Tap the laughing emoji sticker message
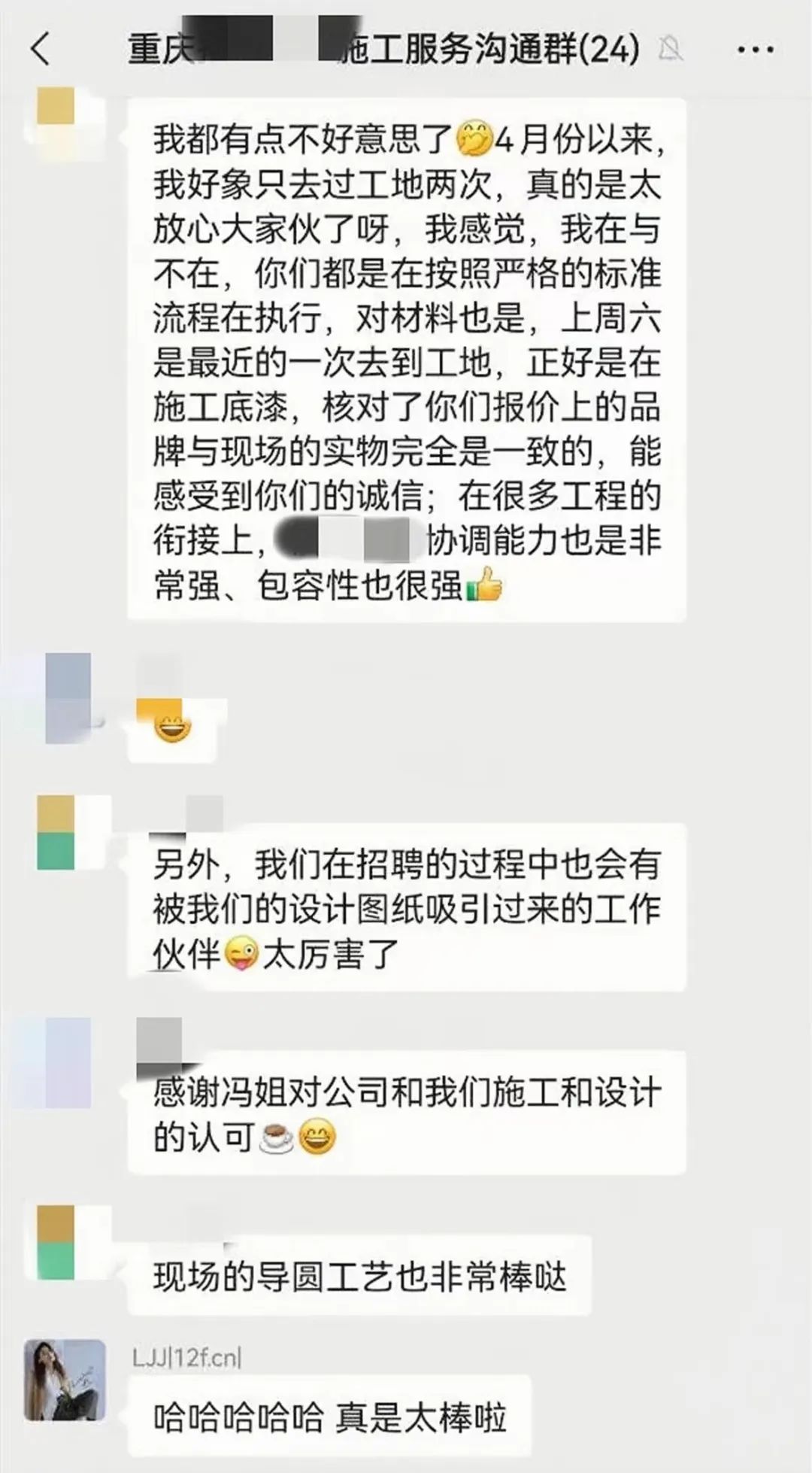The width and height of the screenshot is (812, 1473). (x=171, y=727)
